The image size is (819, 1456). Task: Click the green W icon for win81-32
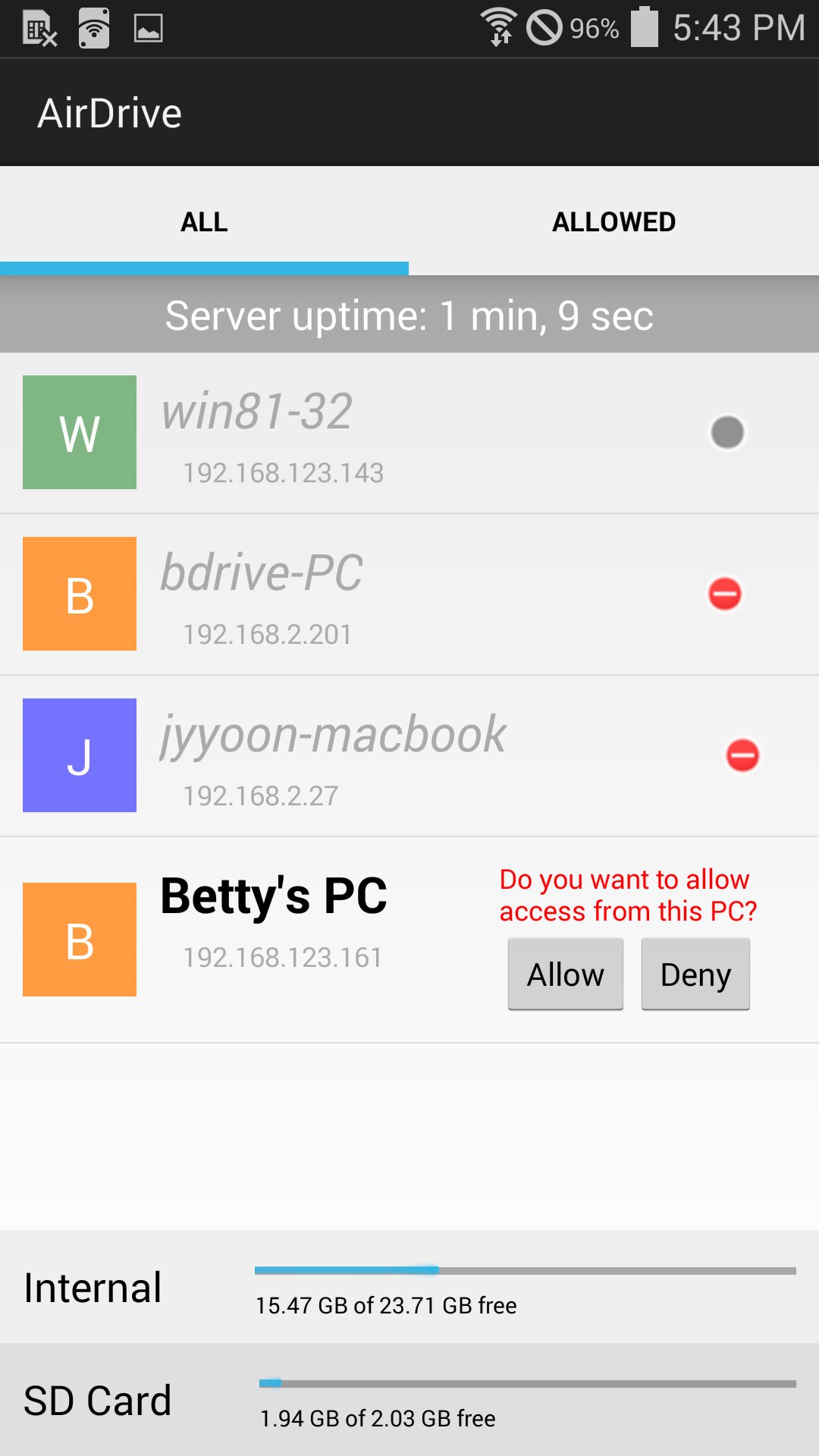click(x=79, y=432)
